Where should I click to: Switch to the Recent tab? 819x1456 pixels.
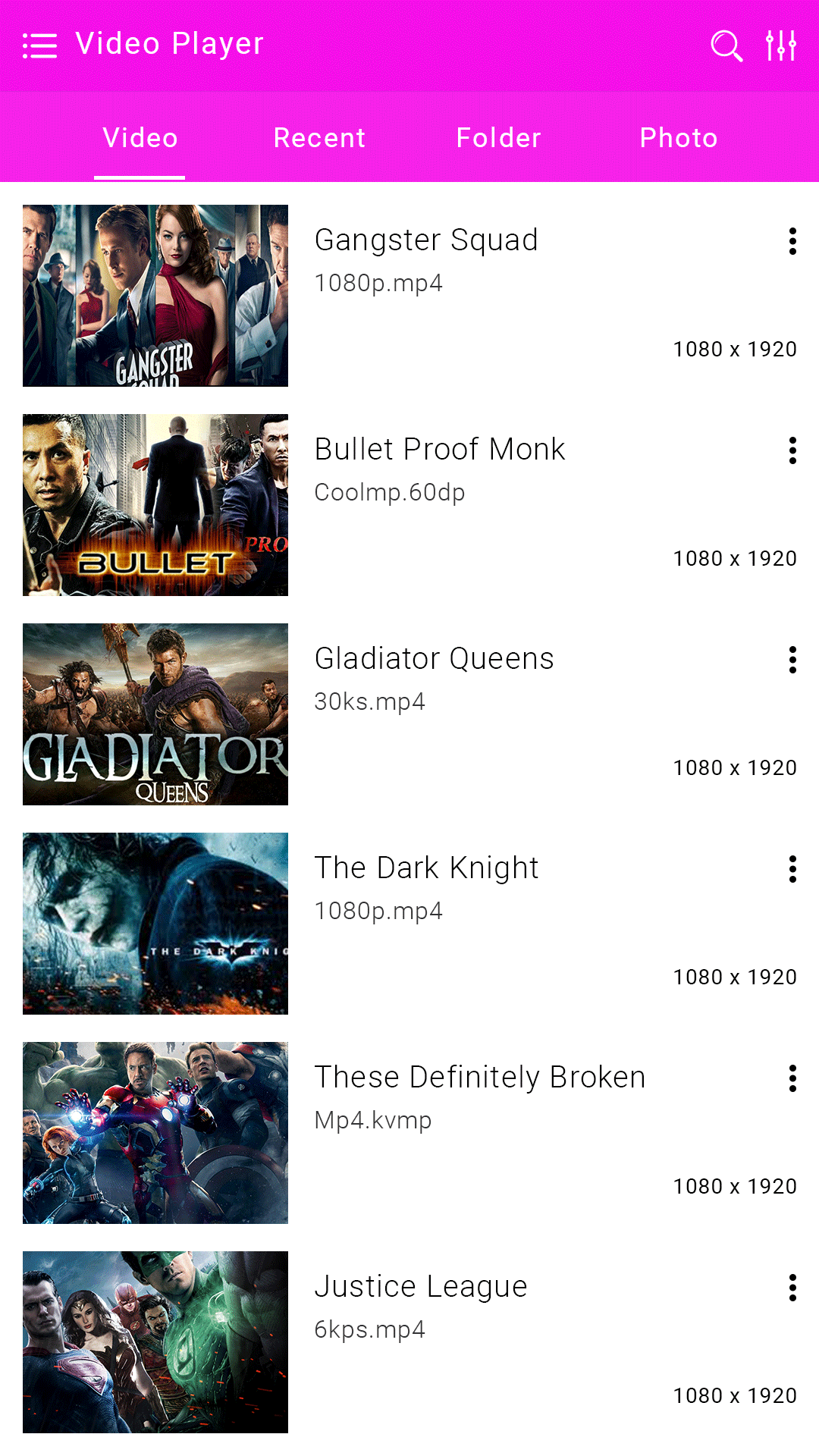319,138
